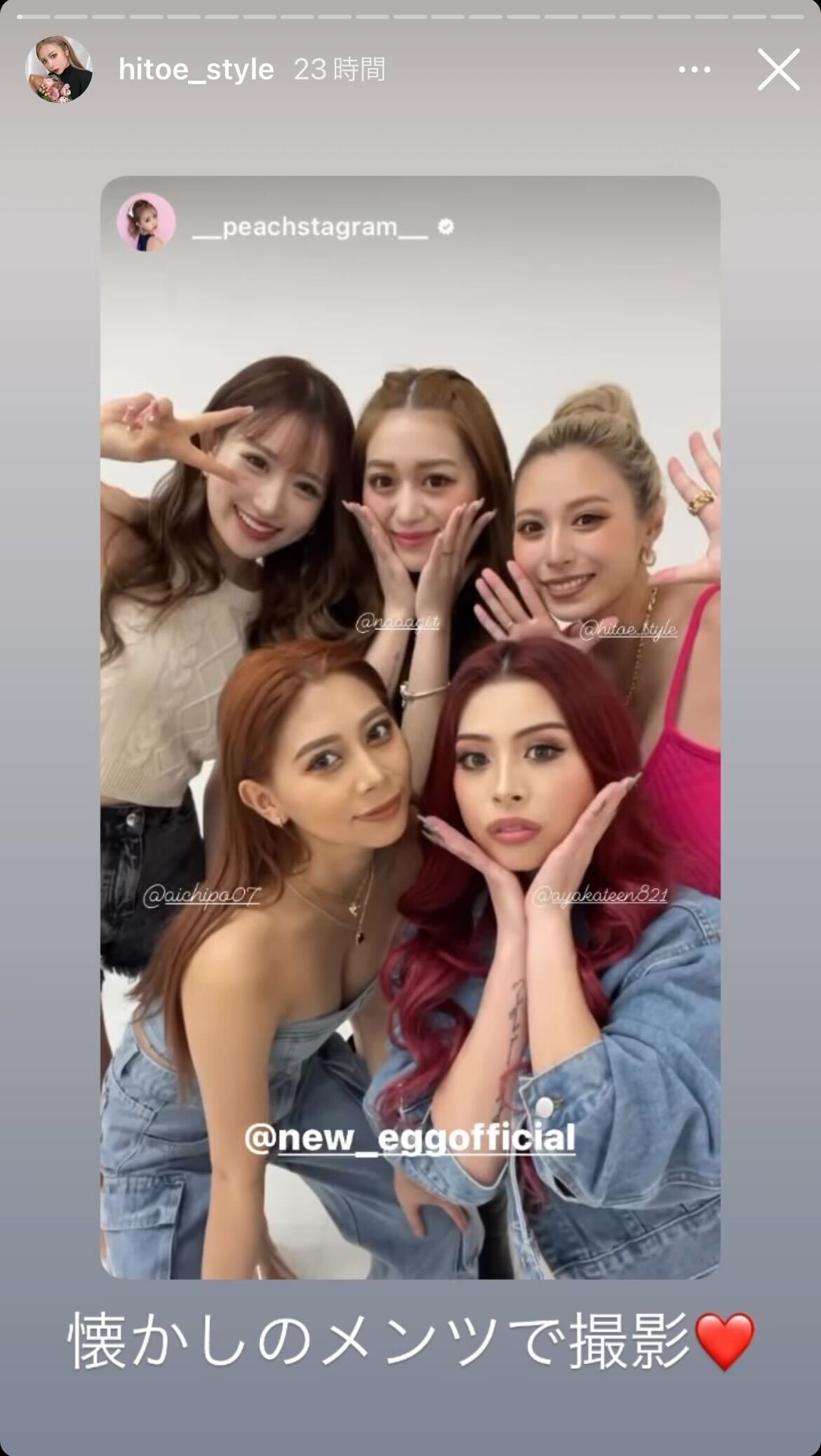821x1456 pixels.
Task: Close the story viewer
Action: coord(778,69)
